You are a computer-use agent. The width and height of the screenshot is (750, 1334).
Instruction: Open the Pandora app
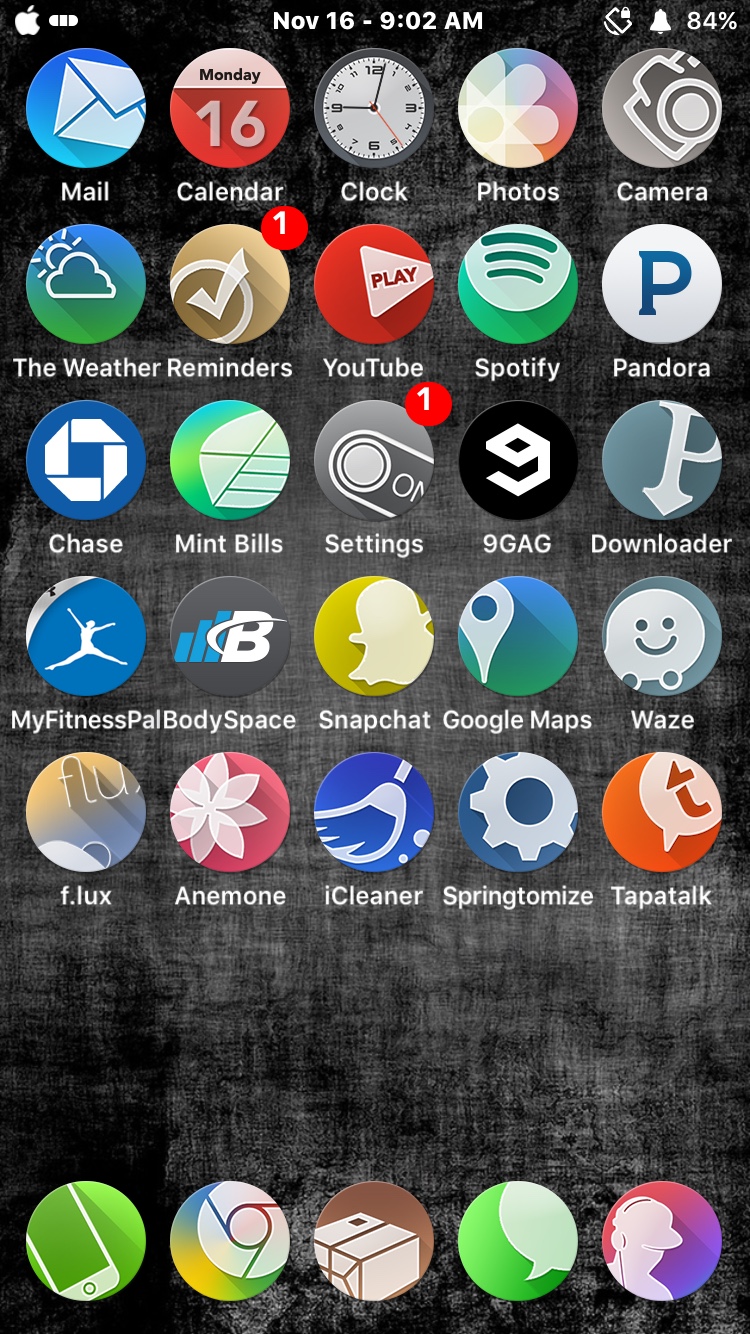pos(662,284)
